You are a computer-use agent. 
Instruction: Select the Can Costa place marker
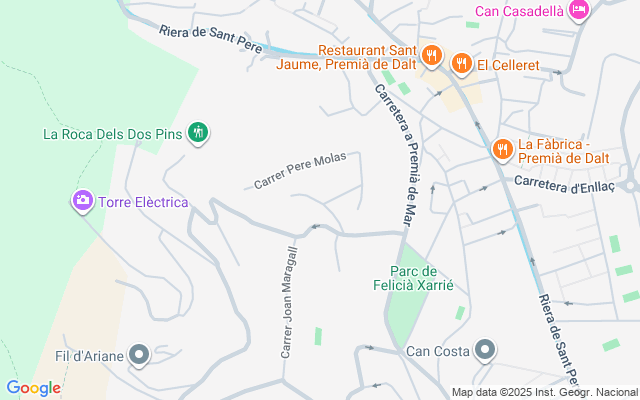pyautogui.click(x=485, y=351)
